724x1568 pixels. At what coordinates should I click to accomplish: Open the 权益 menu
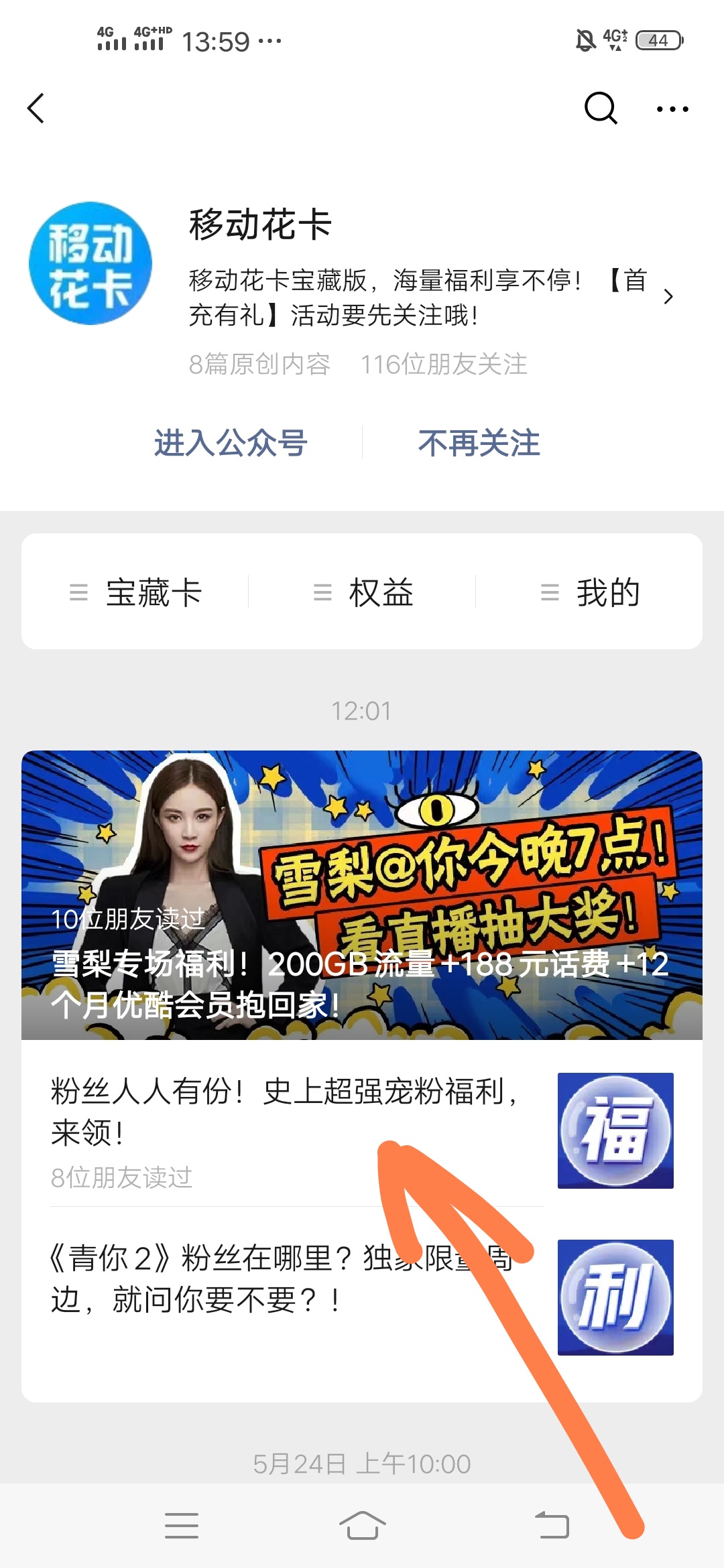pyautogui.click(x=363, y=592)
